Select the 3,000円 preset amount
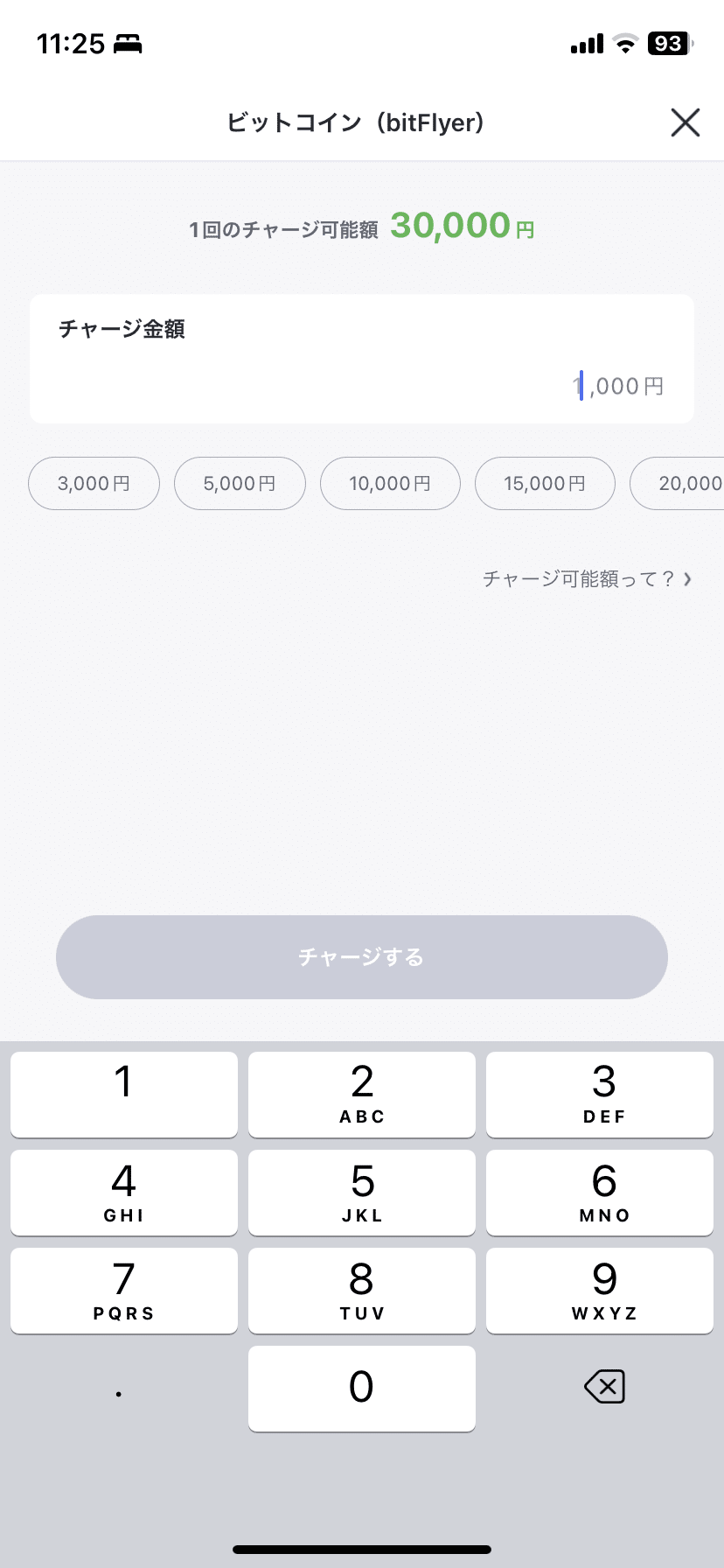 (x=93, y=483)
